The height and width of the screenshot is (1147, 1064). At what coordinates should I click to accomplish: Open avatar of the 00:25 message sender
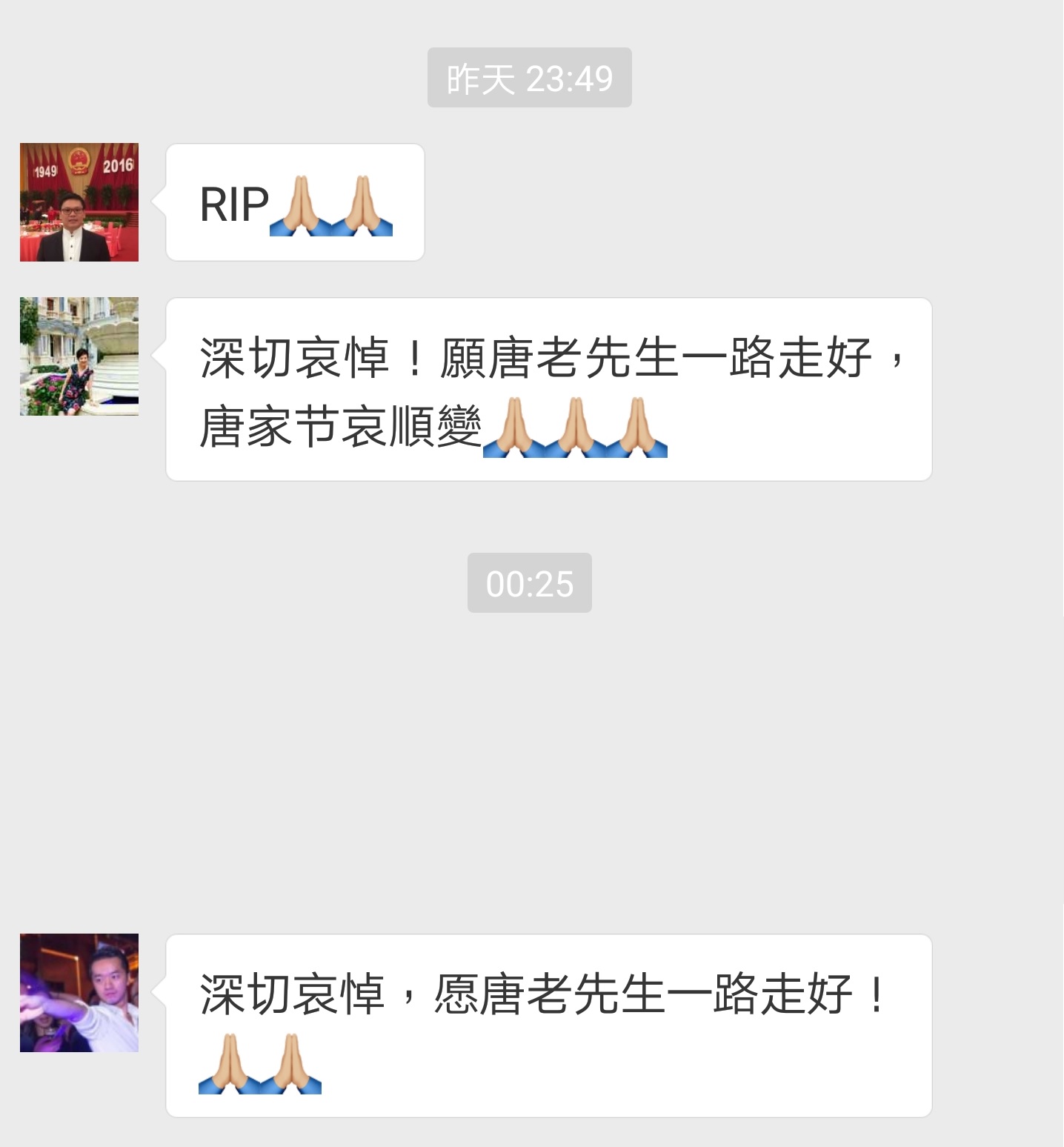[x=79, y=993]
